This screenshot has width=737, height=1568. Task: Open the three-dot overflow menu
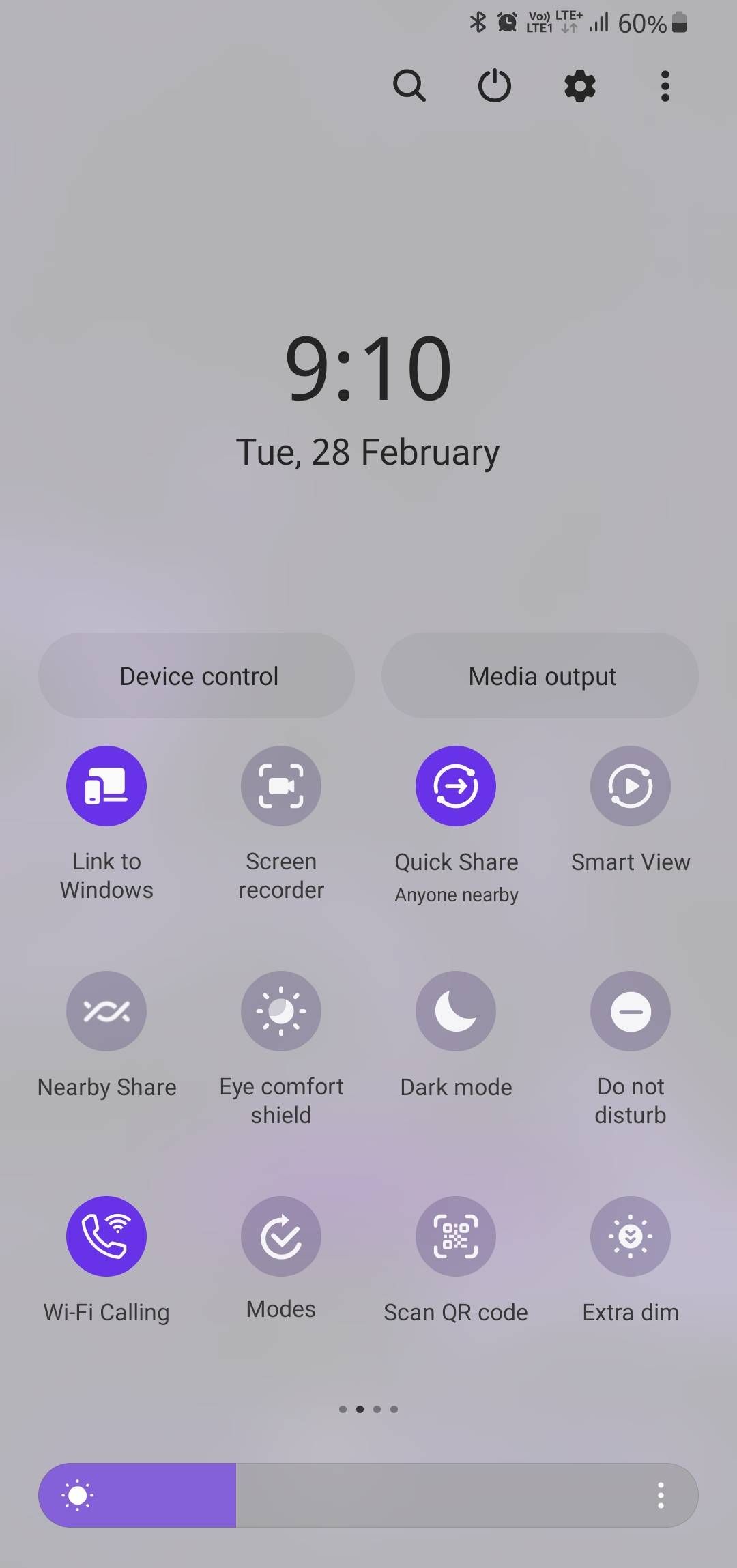pyautogui.click(x=664, y=86)
